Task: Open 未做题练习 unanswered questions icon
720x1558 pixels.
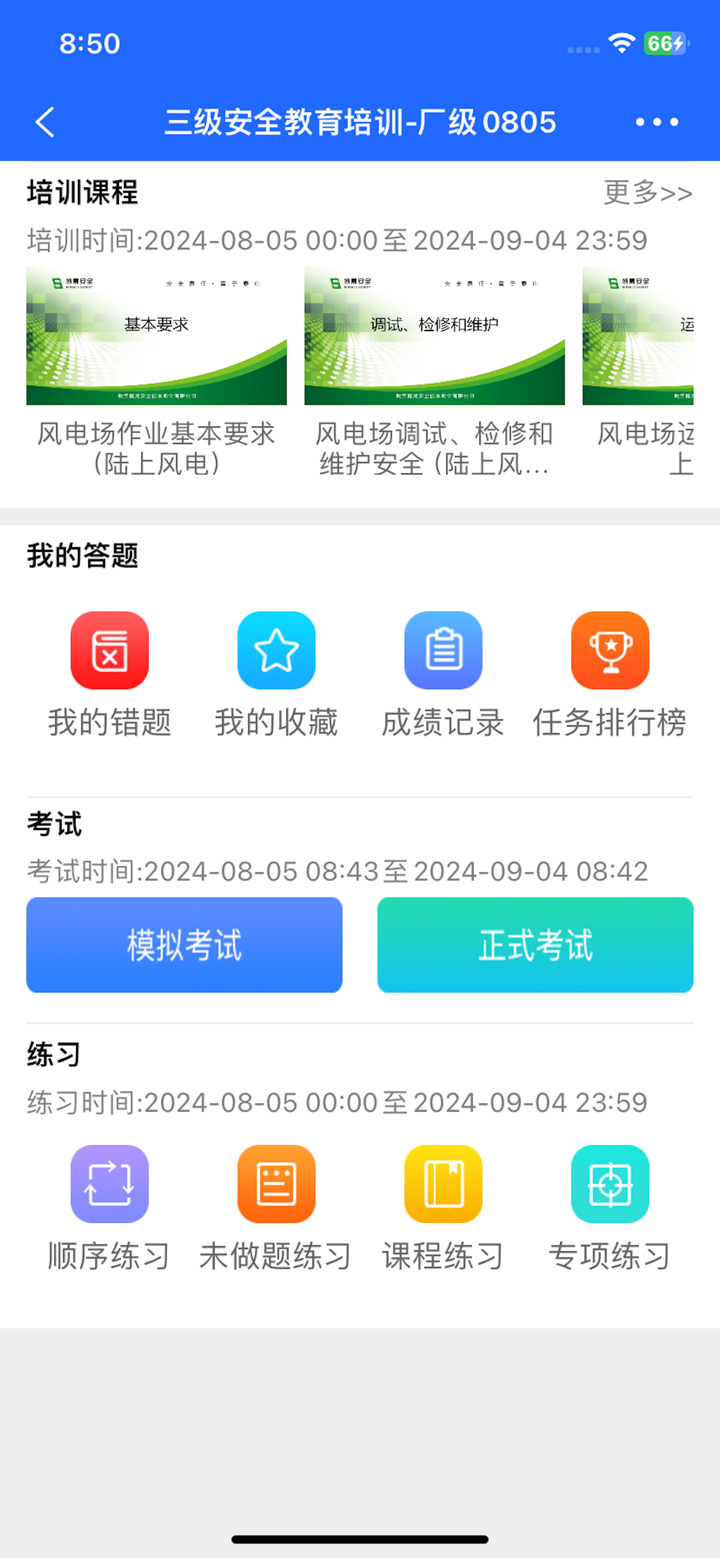Action: pyautogui.click(x=276, y=1183)
